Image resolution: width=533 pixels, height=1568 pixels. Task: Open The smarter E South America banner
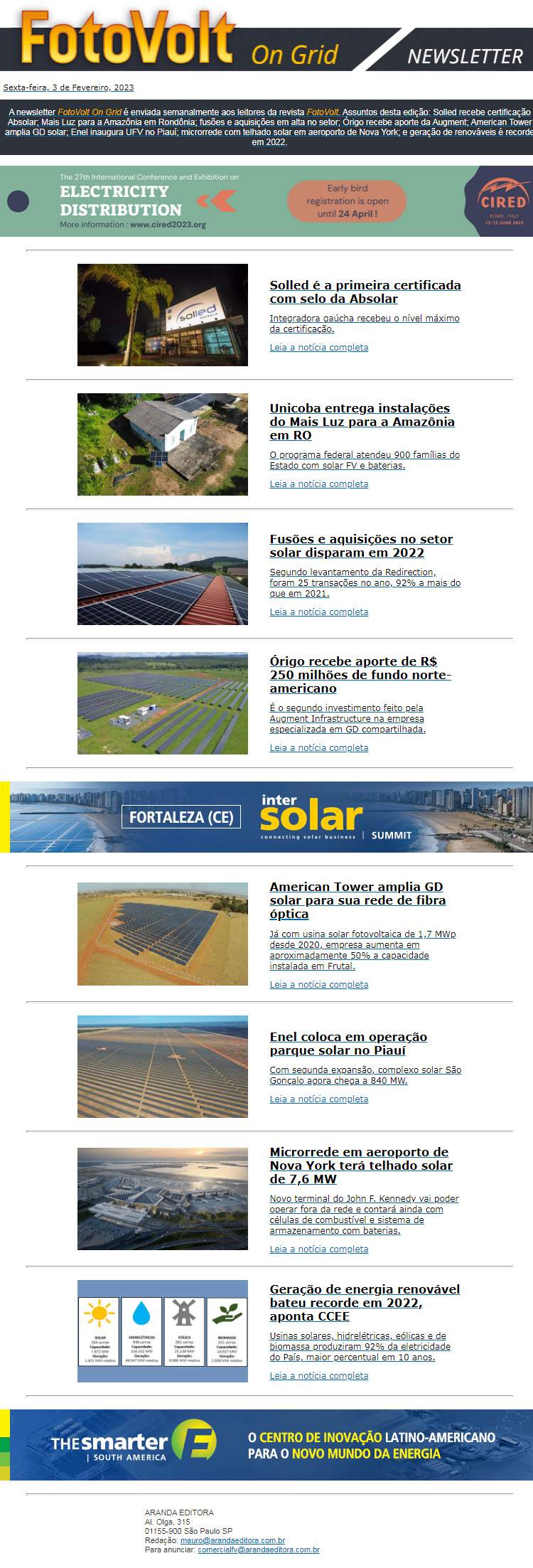pos(266,1445)
